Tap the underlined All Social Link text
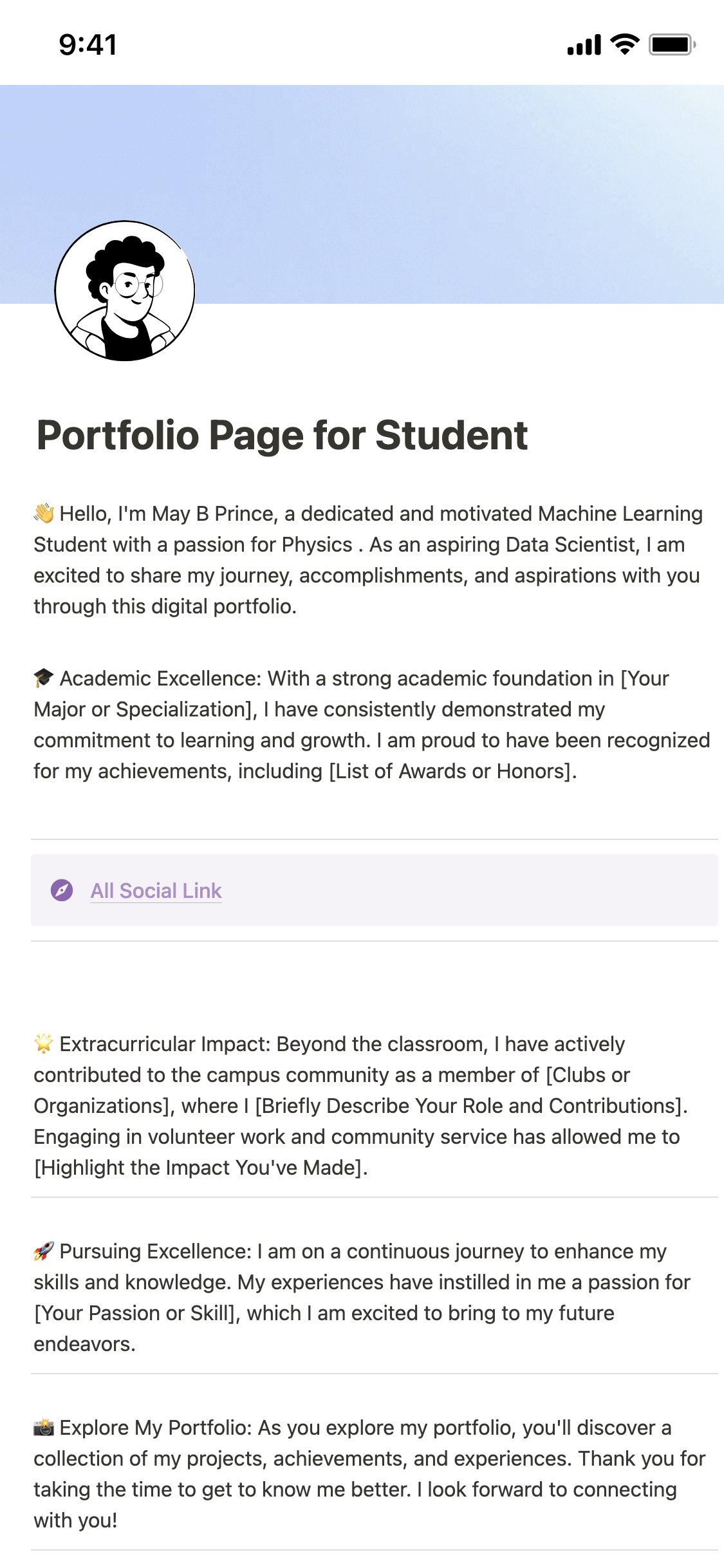The width and height of the screenshot is (724, 1568). 155,891
